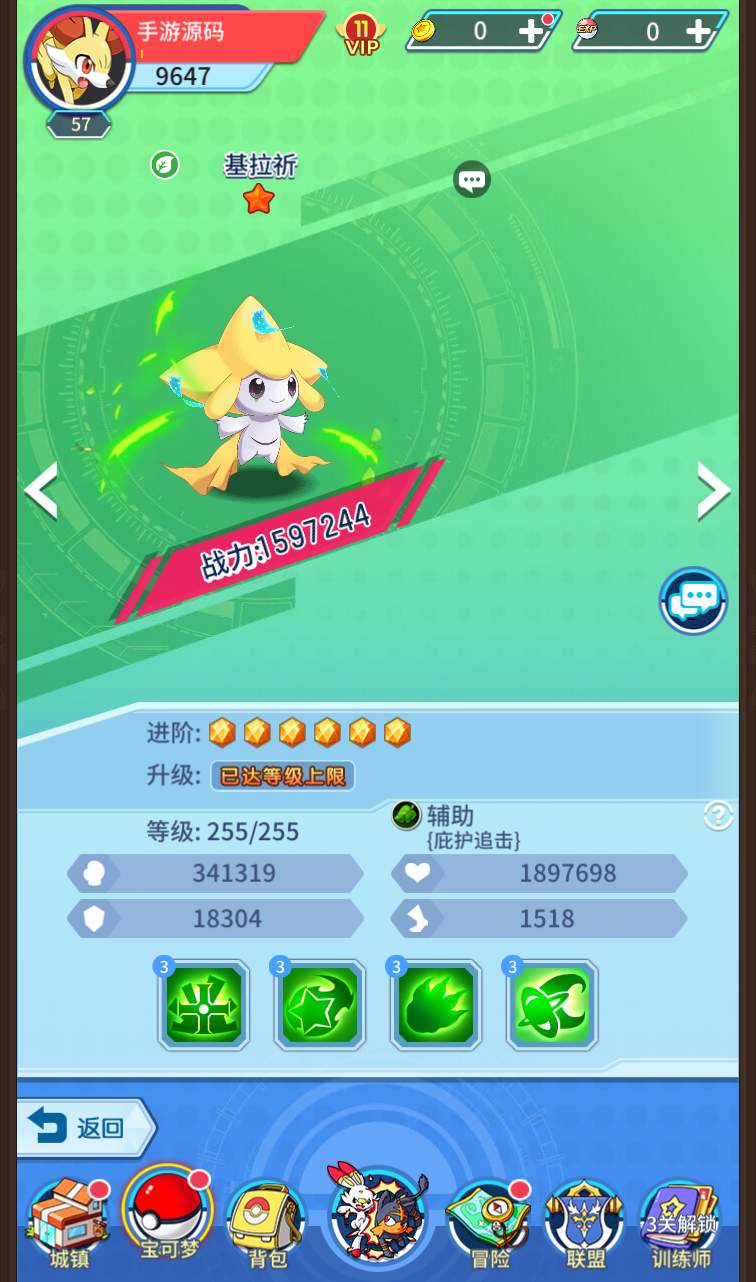Open the help question mark
This screenshot has width=756, height=1282.
pos(718,815)
